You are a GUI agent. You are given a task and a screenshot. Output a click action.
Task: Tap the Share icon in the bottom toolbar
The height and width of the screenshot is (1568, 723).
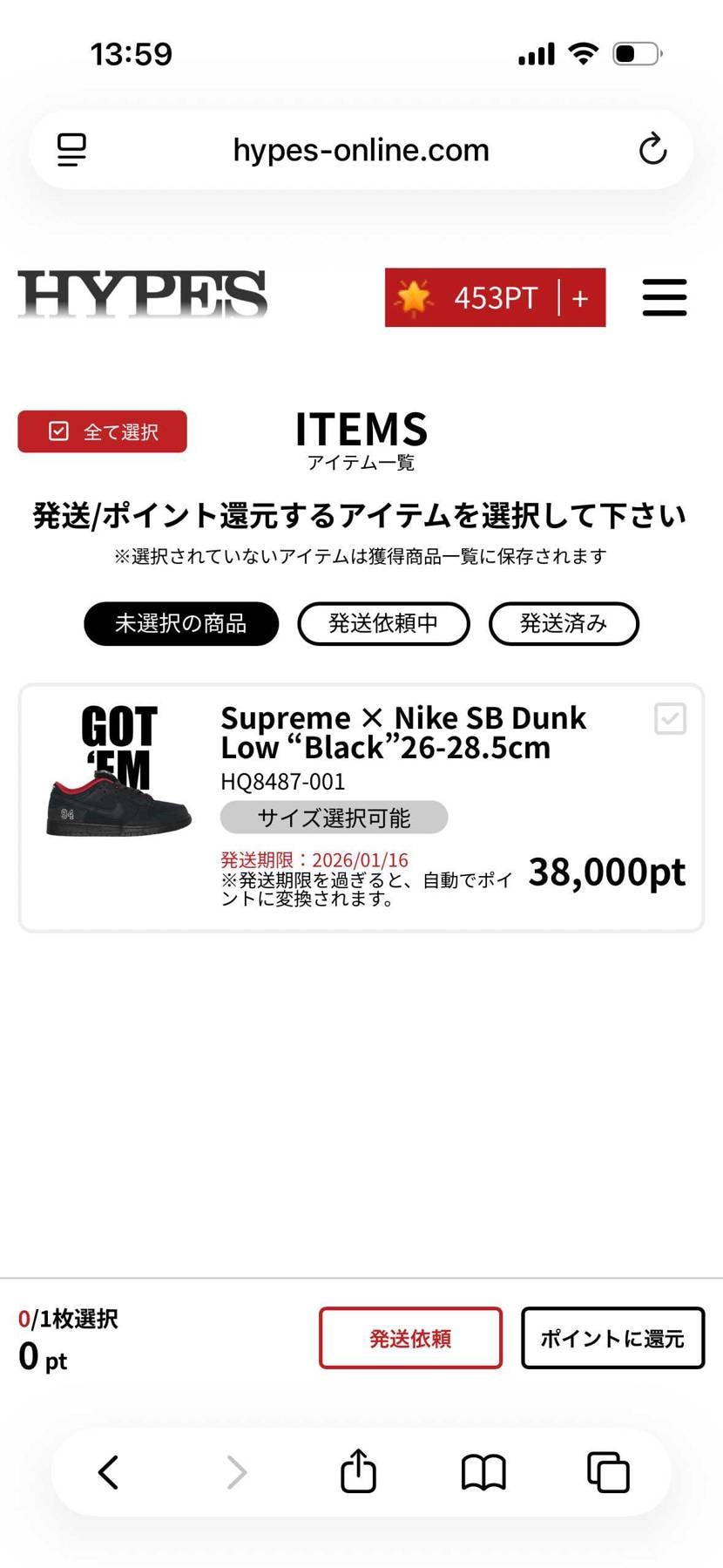pos(357,1472)
